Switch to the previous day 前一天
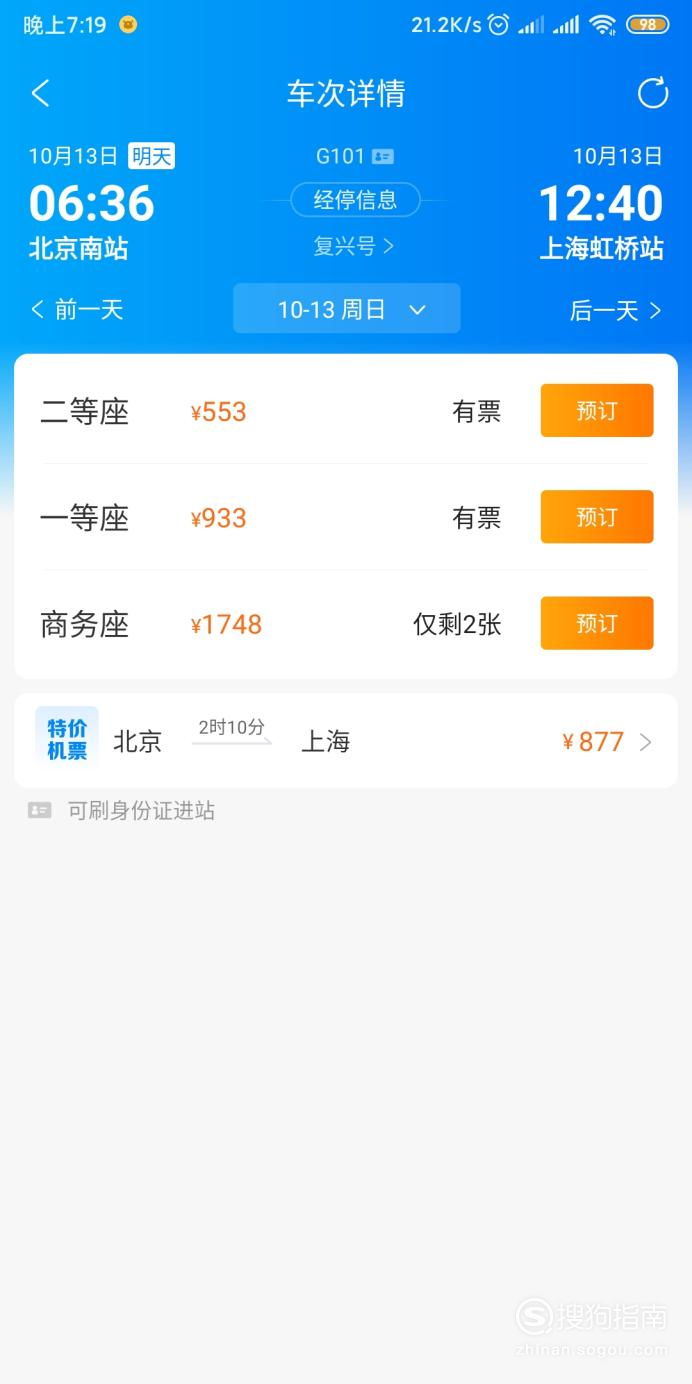The height and width of the screenshot is (1384, 692). click(77, 310)
